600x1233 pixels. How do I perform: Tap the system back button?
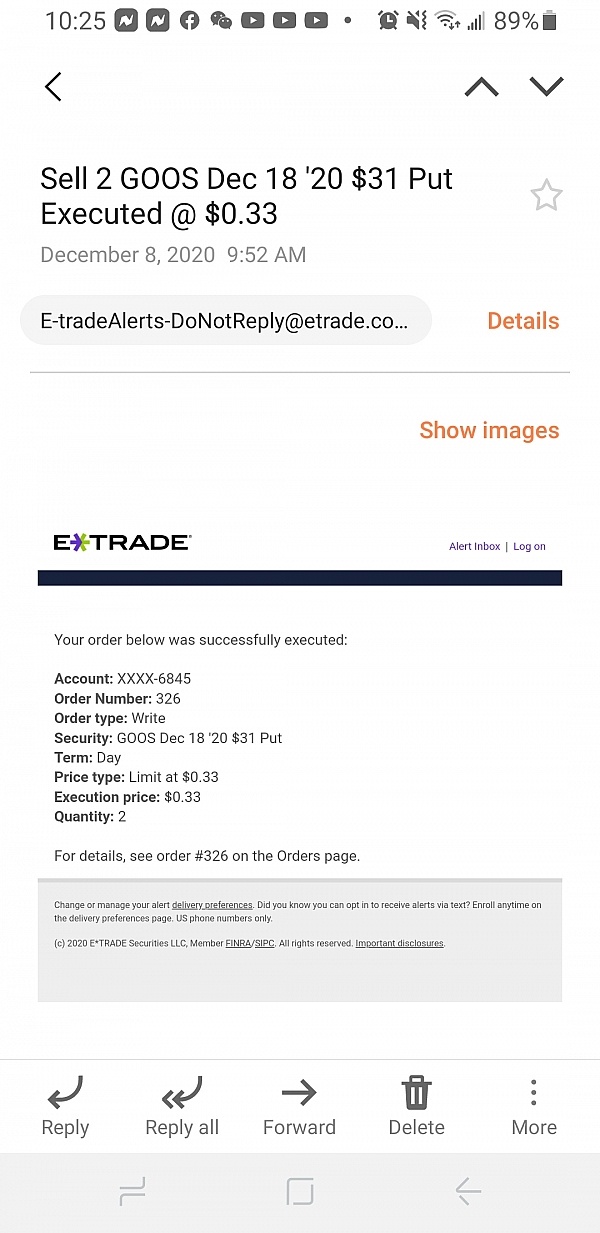coord(468,1191)
